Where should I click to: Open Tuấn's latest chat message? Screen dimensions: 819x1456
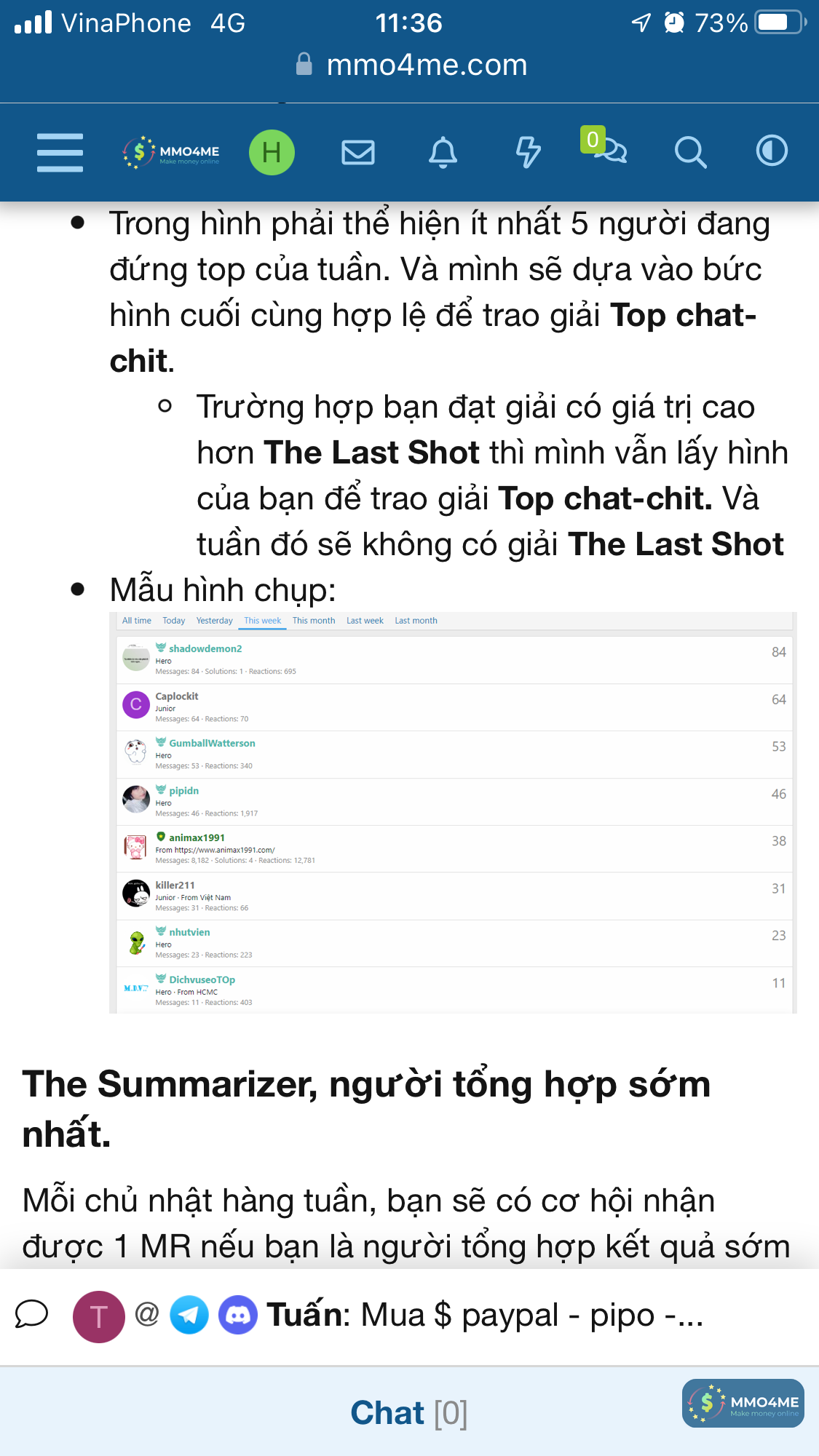pyautogui.click(x=485, y=1316)
